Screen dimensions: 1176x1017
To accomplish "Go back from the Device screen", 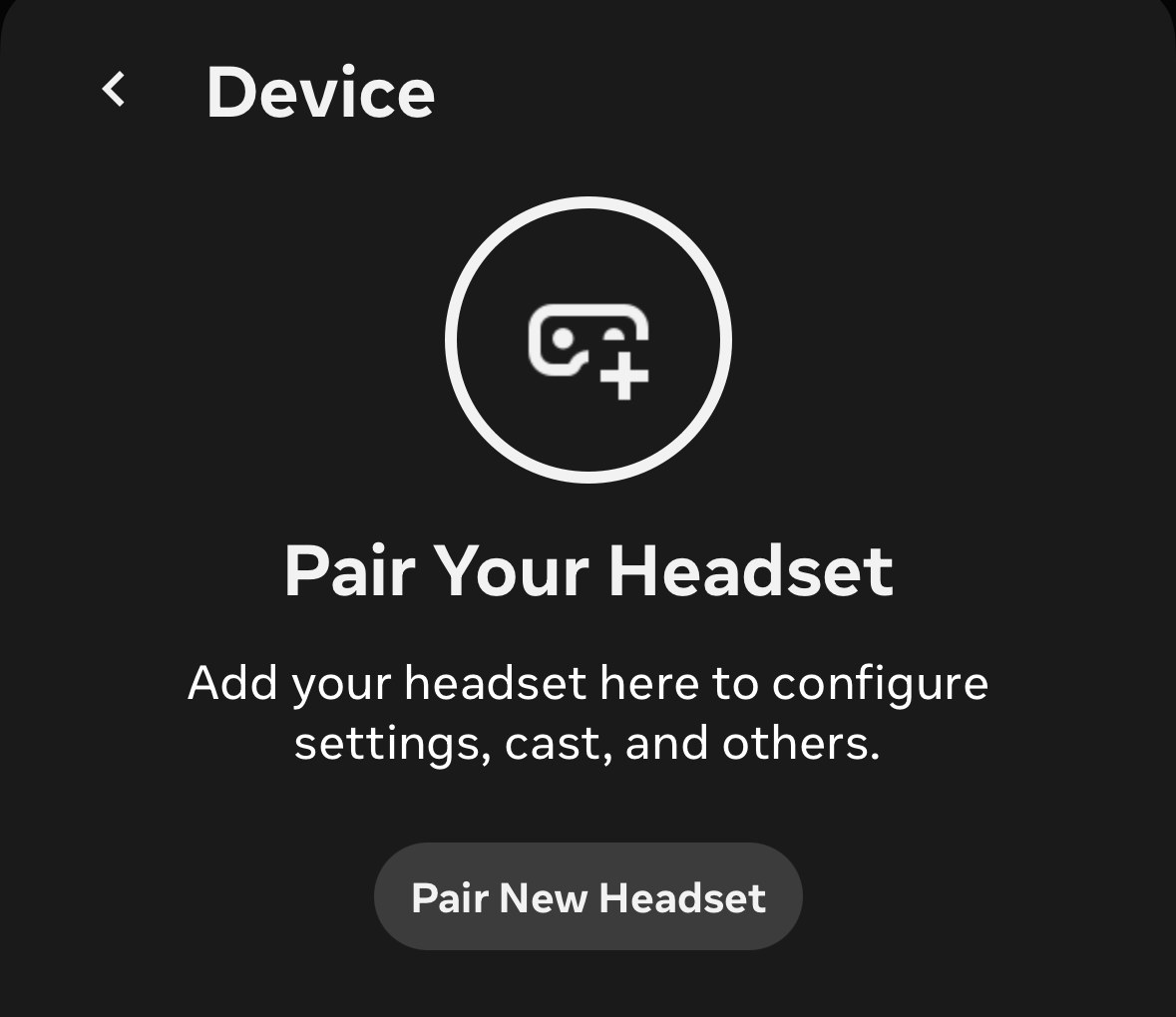I will (x=115, y=90).
